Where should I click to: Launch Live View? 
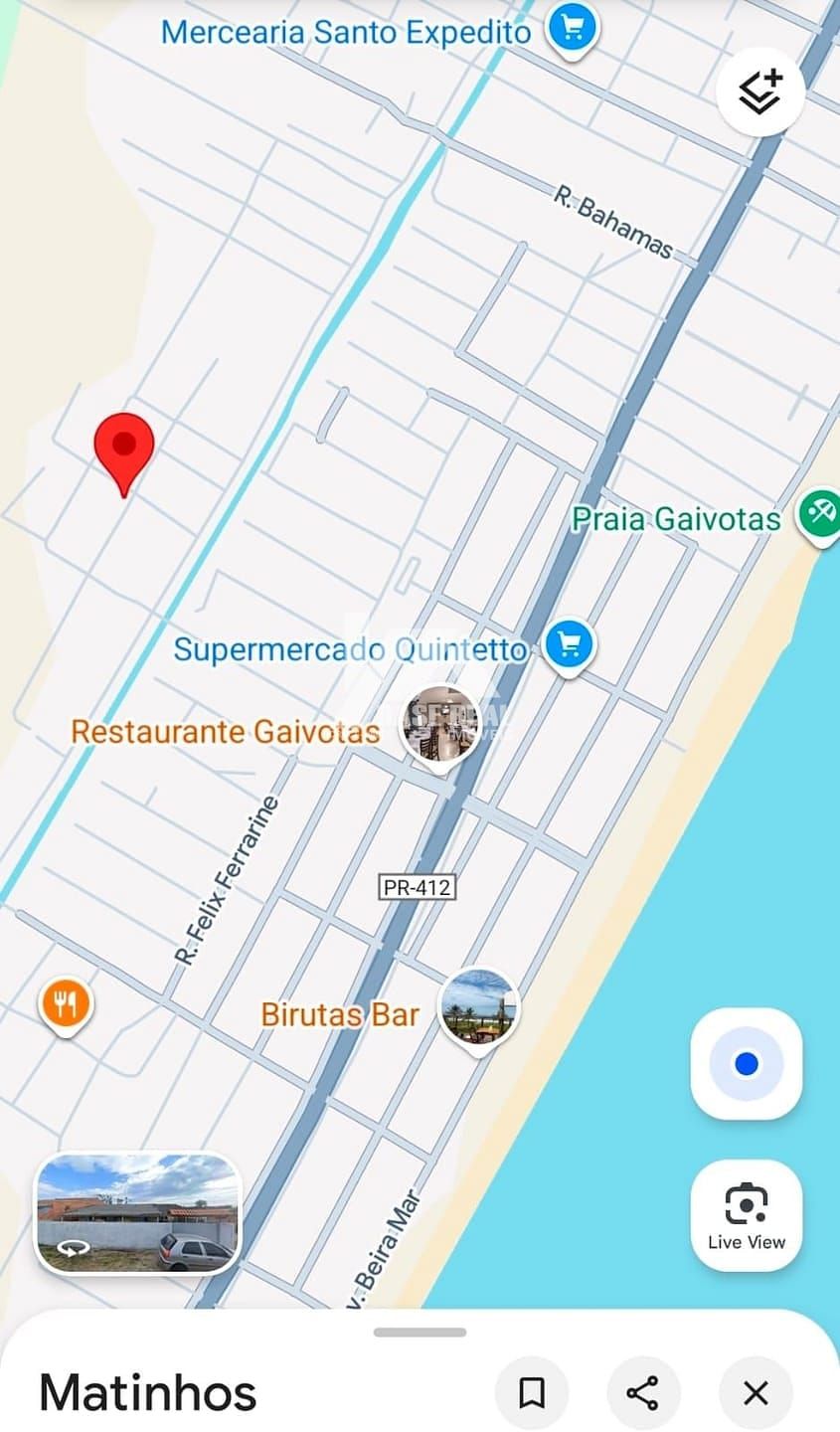click(746, 1215)
